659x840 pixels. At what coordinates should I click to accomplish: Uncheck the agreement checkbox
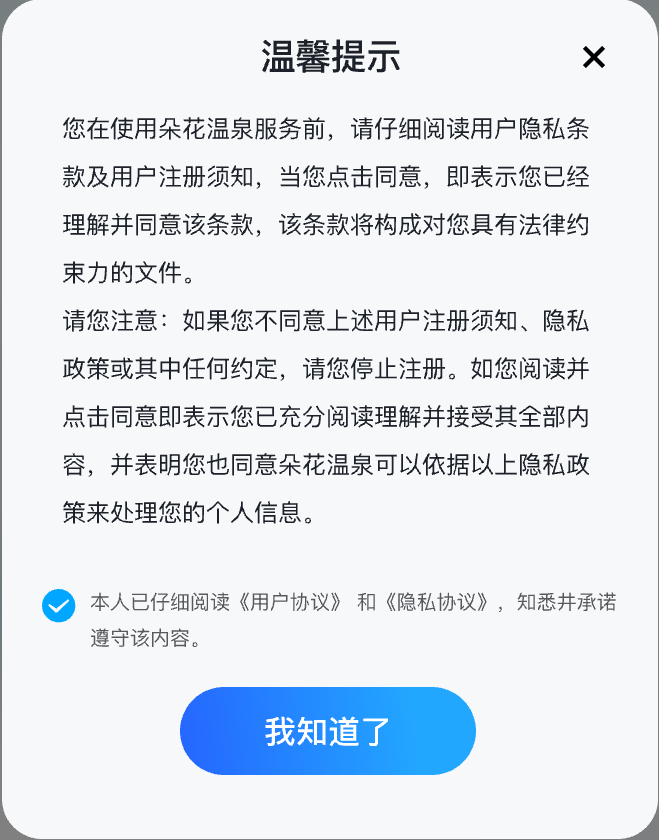[x=58, y=605]
